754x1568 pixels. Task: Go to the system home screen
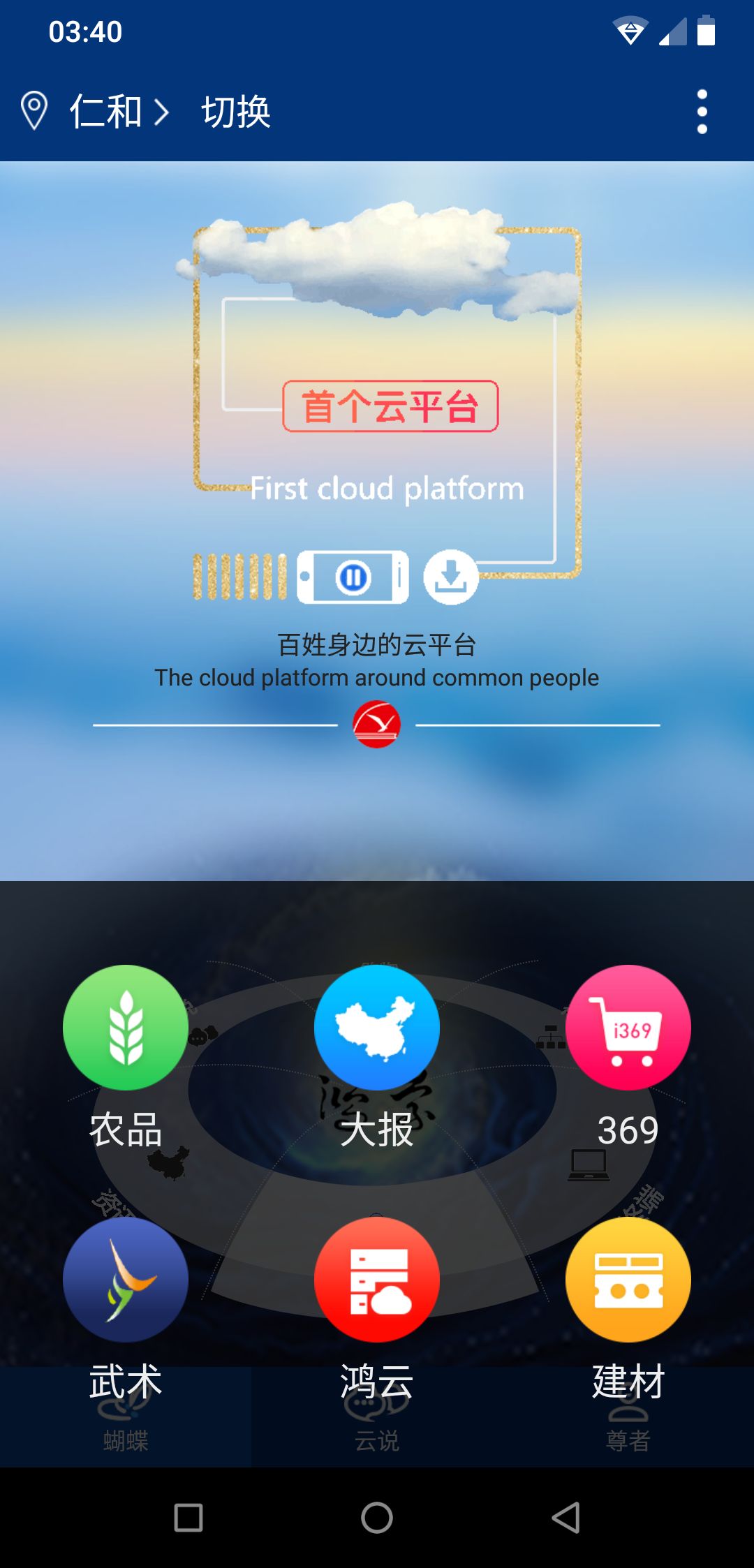(377, 1517)
